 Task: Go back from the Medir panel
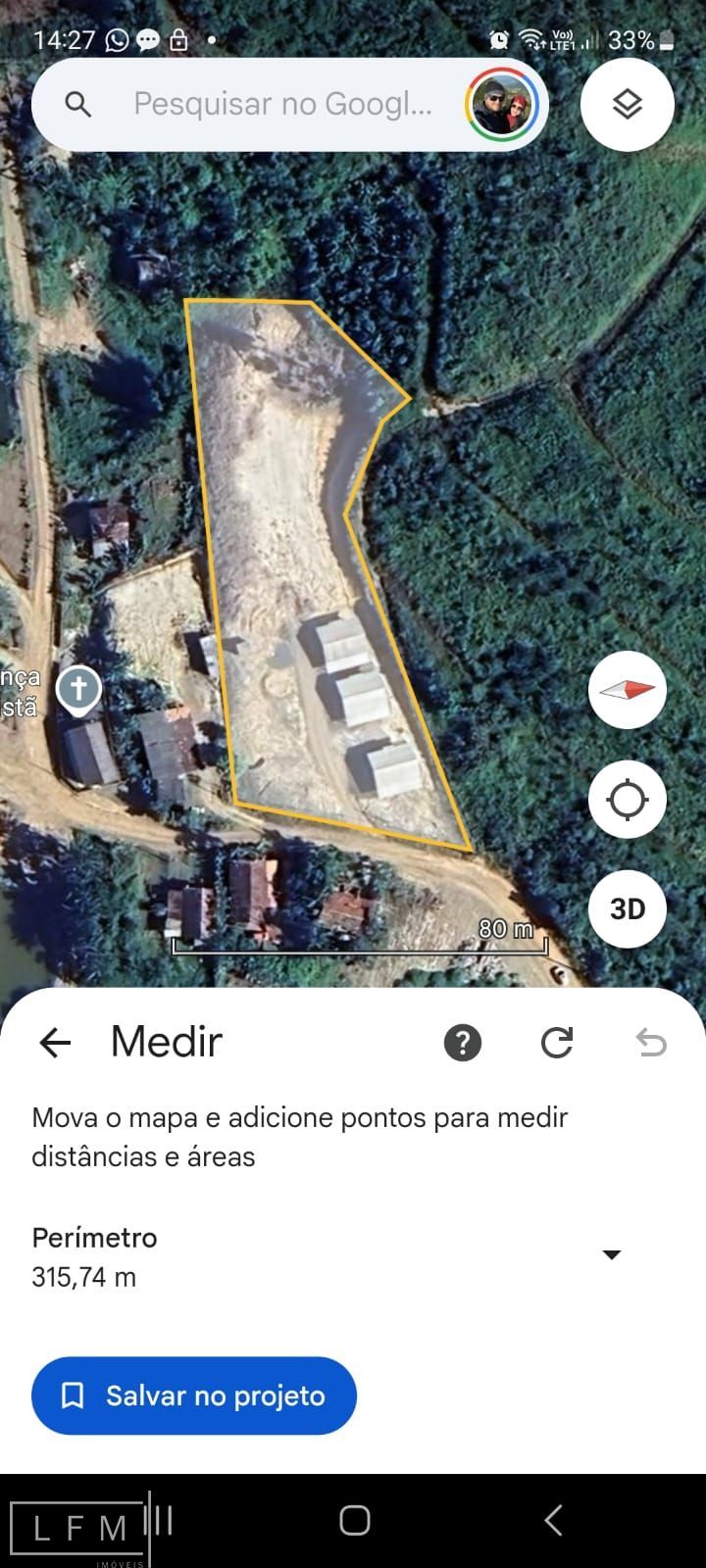[x=55, y=1043]
